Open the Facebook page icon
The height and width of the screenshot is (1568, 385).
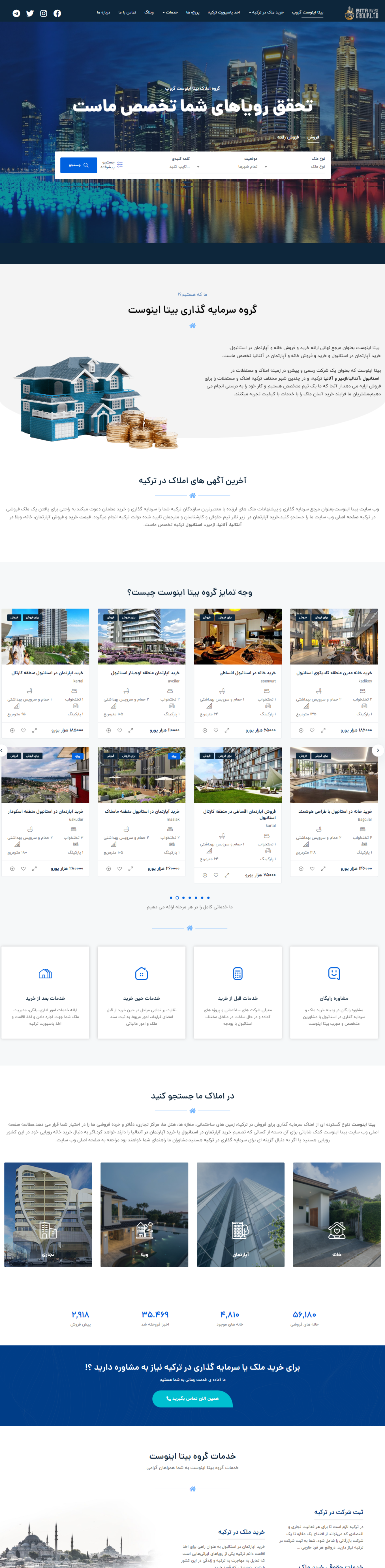[x=57, y=13]
